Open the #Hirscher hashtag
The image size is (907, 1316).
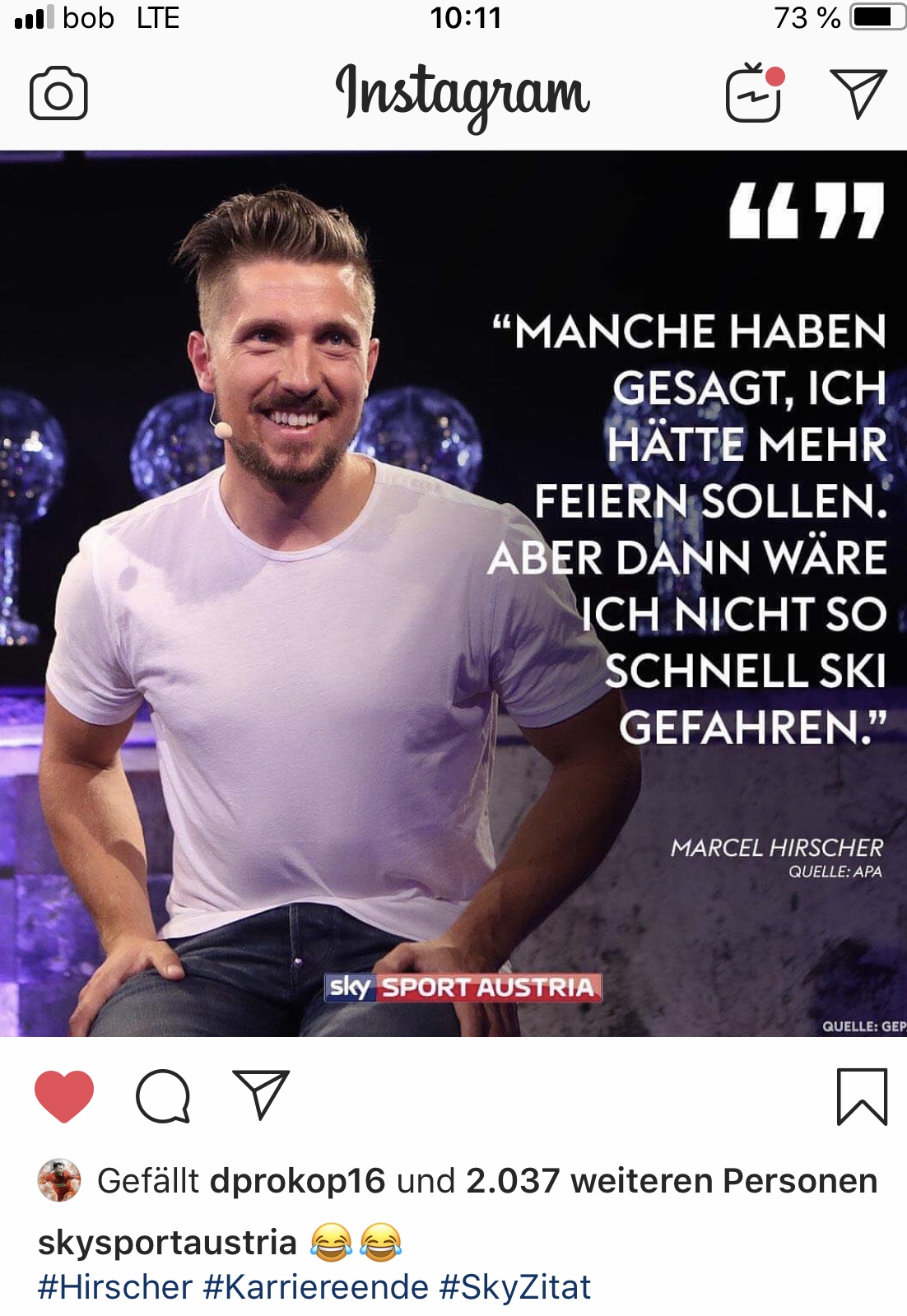pyautogui.click(x=114, y=1287)
